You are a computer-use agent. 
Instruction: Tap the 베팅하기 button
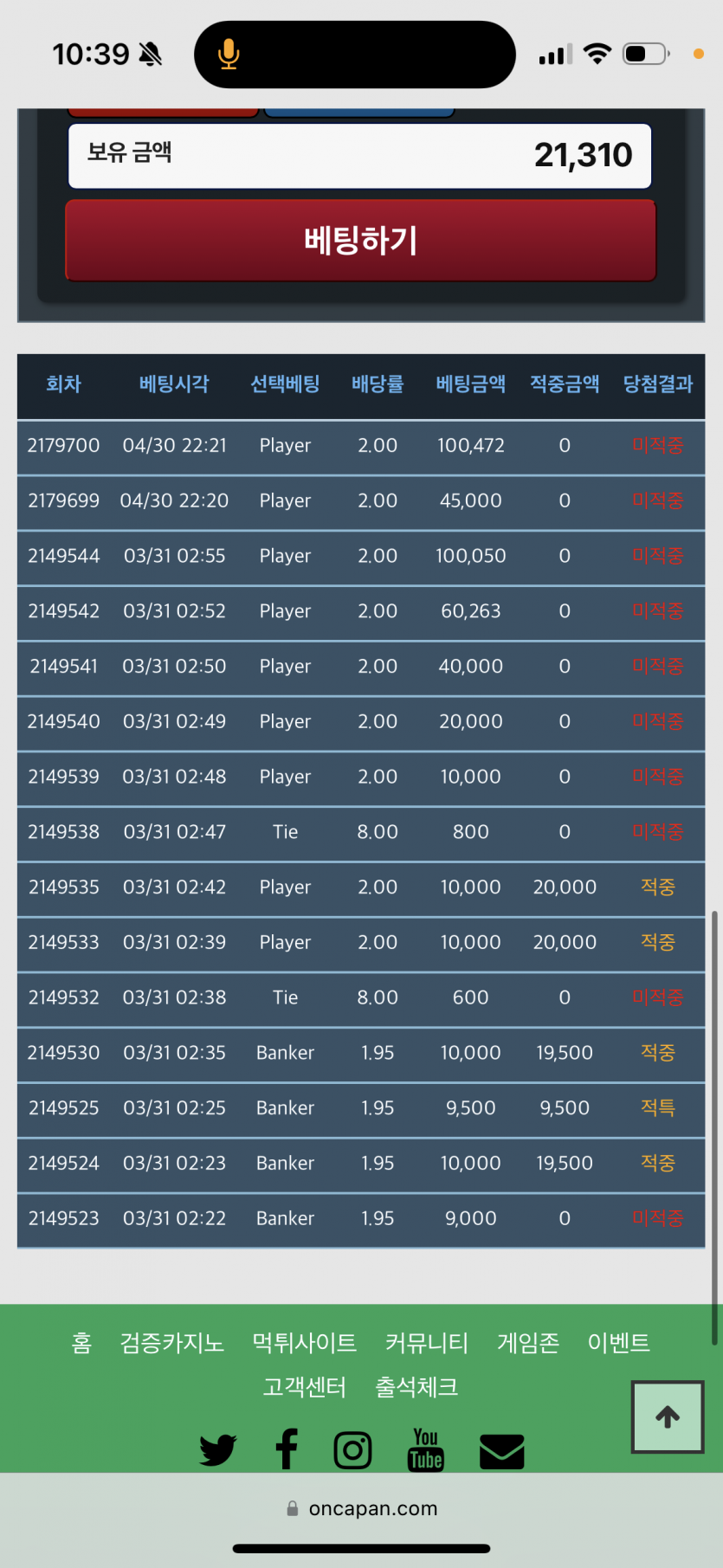tap(360, 241)
